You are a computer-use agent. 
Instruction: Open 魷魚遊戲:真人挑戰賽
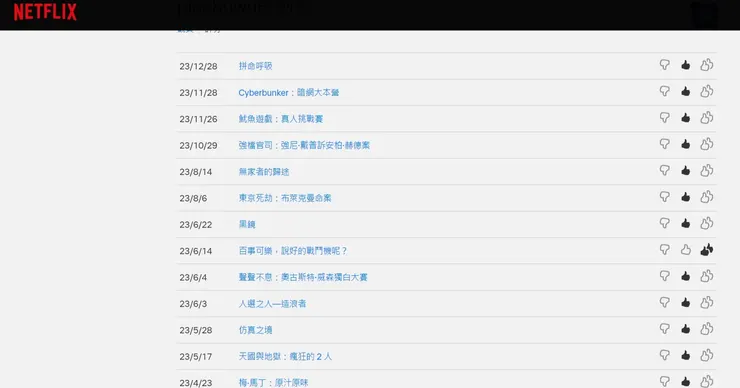pyautogui.click(x=281, y=119)
